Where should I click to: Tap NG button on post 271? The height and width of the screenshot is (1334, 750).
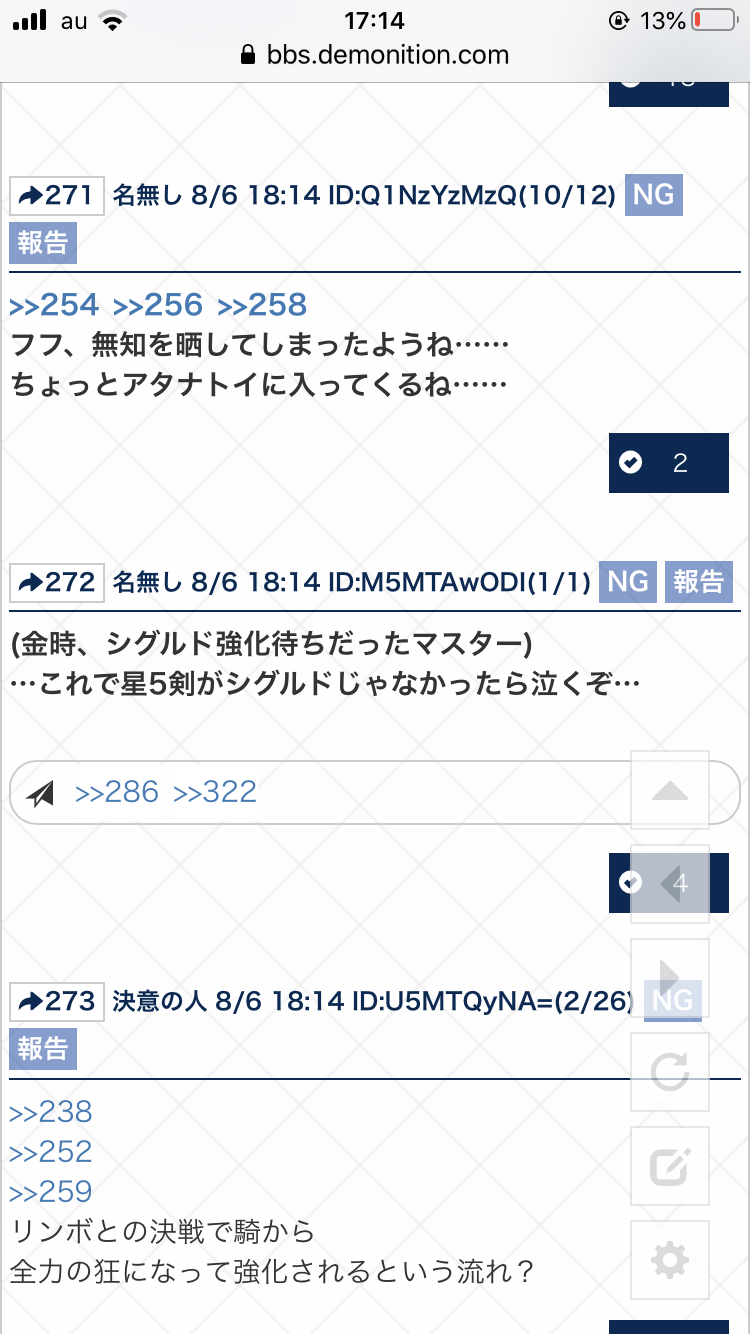pyautogui.click(x=653, y=194)
